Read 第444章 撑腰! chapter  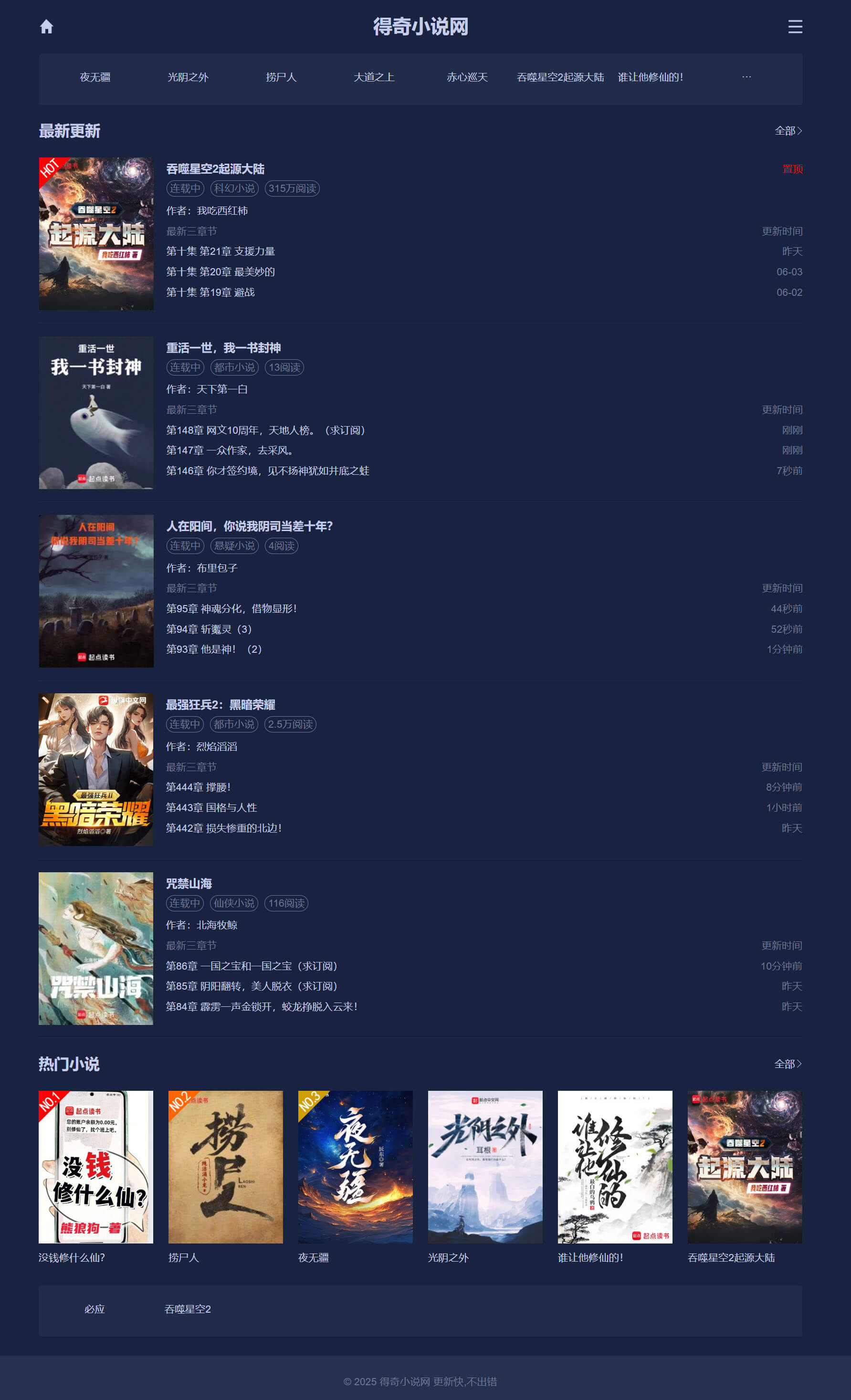pyautogui.click(x=198, y=787)
